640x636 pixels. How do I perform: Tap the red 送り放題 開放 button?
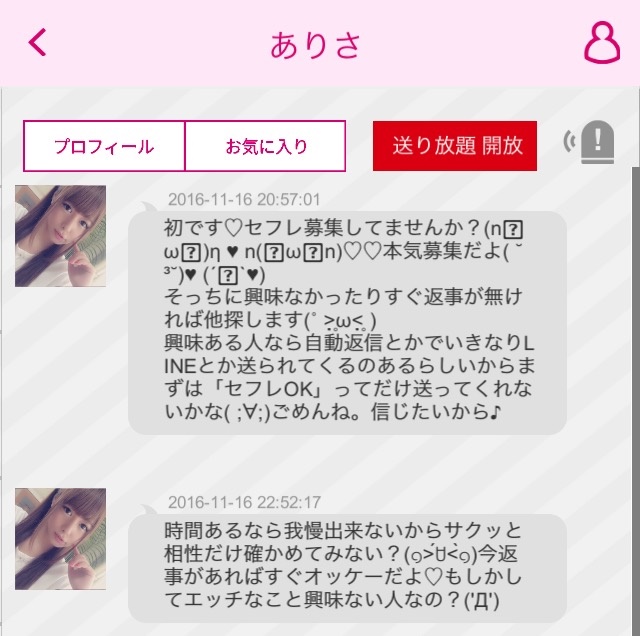pos(457,146)
